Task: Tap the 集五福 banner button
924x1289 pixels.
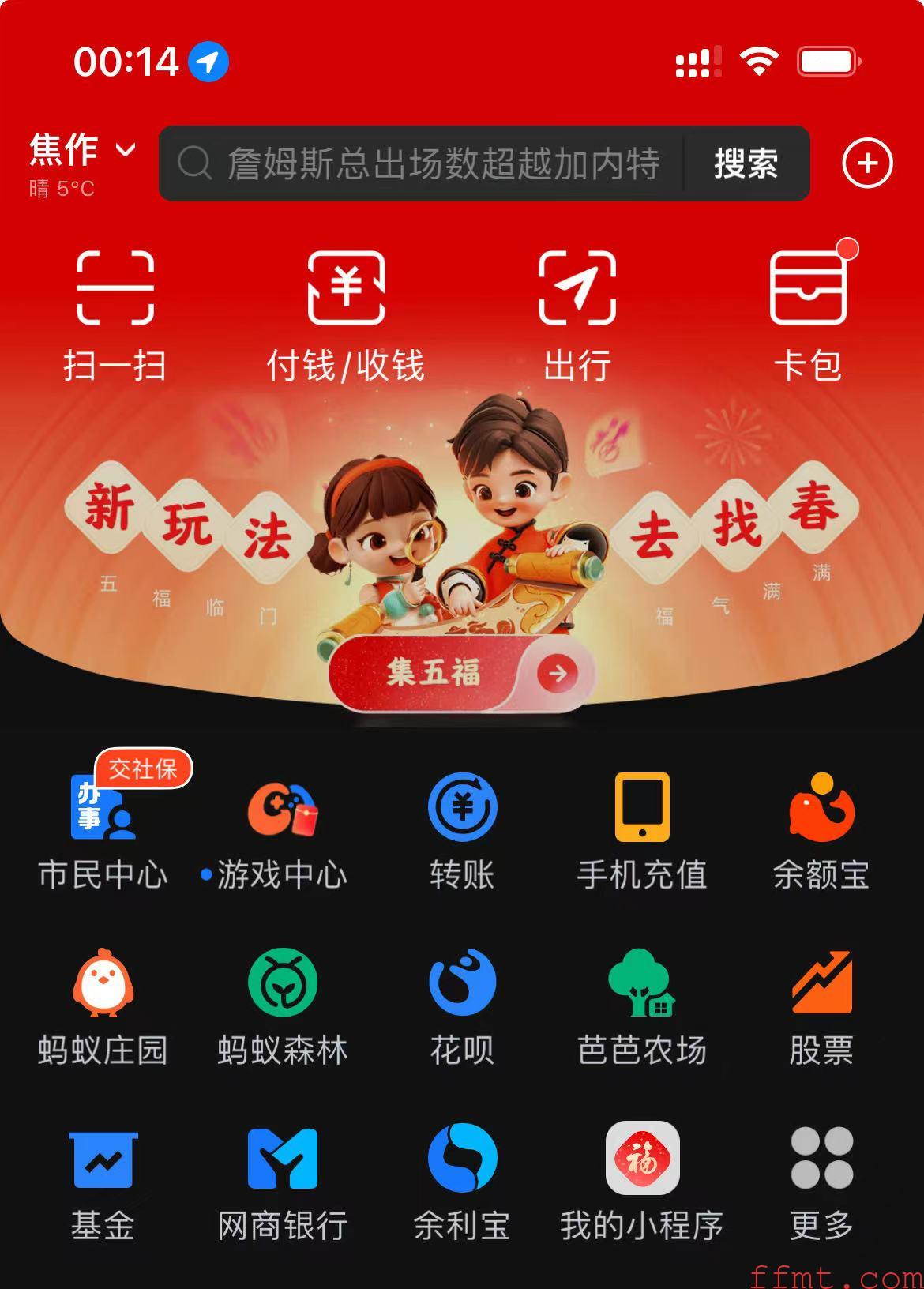Action: [462, 674]
